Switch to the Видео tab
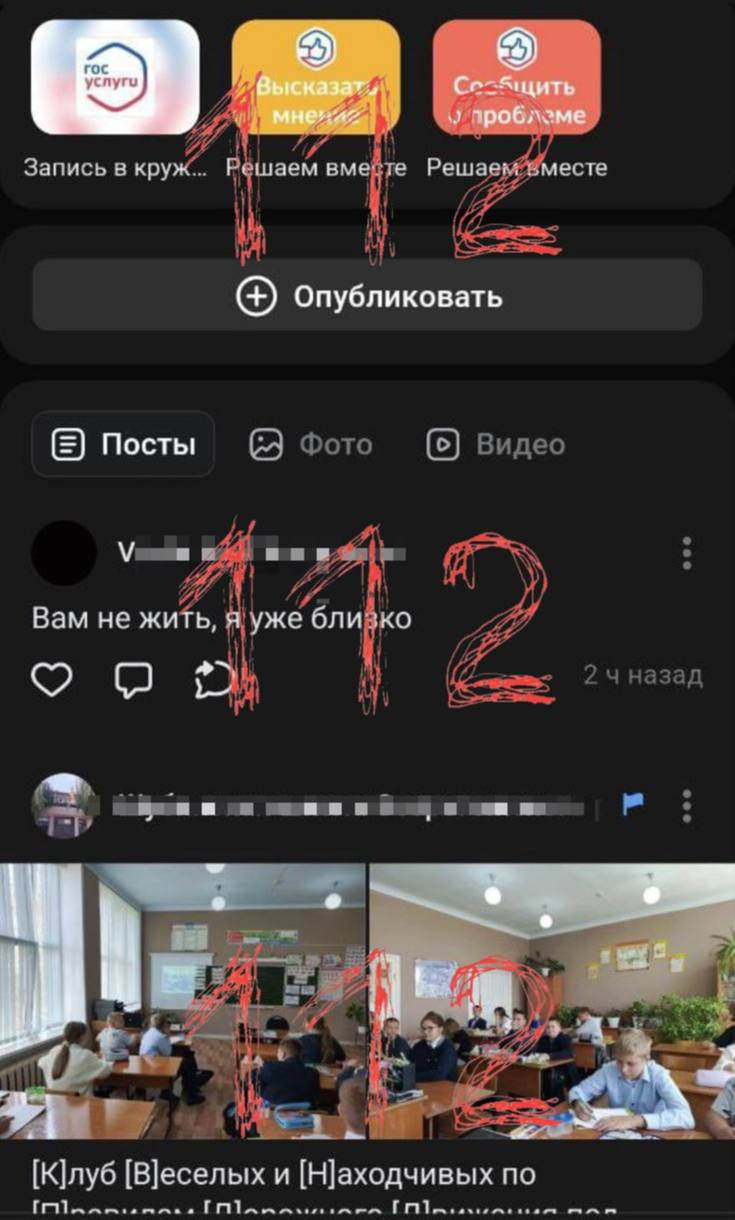This screenshot has width=735, height=1220. pos(495,444)
